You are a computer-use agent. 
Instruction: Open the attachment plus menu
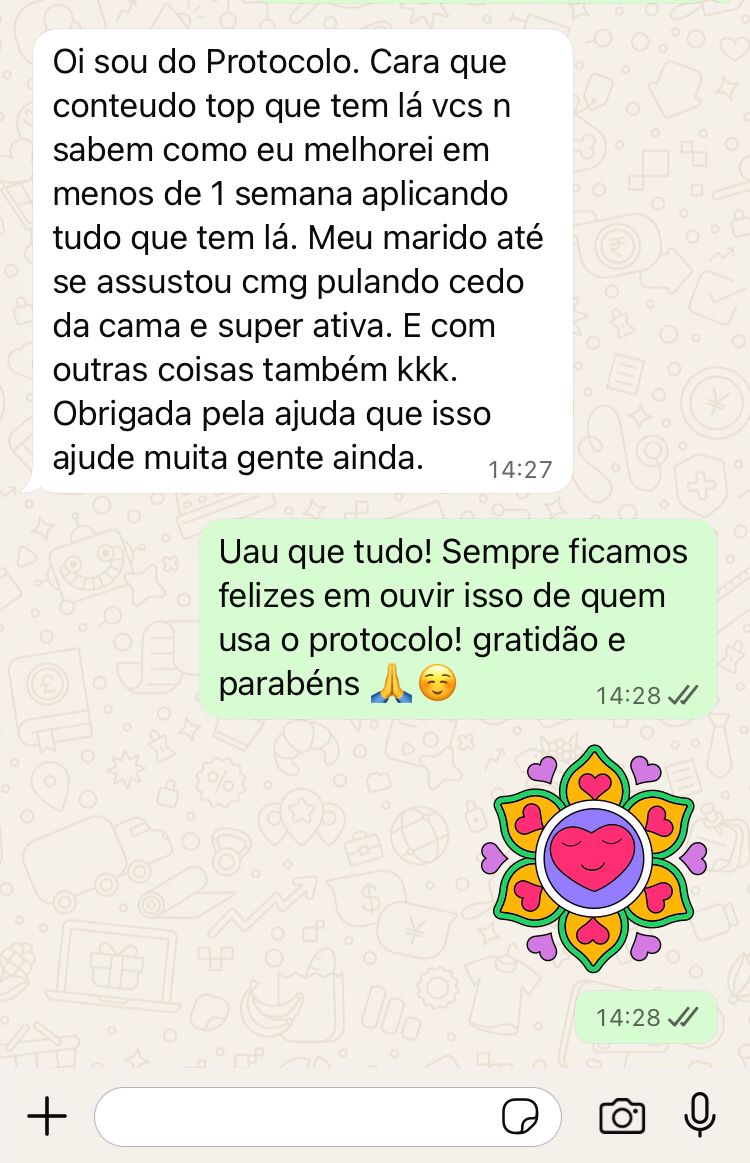[x=46, y=1116]
